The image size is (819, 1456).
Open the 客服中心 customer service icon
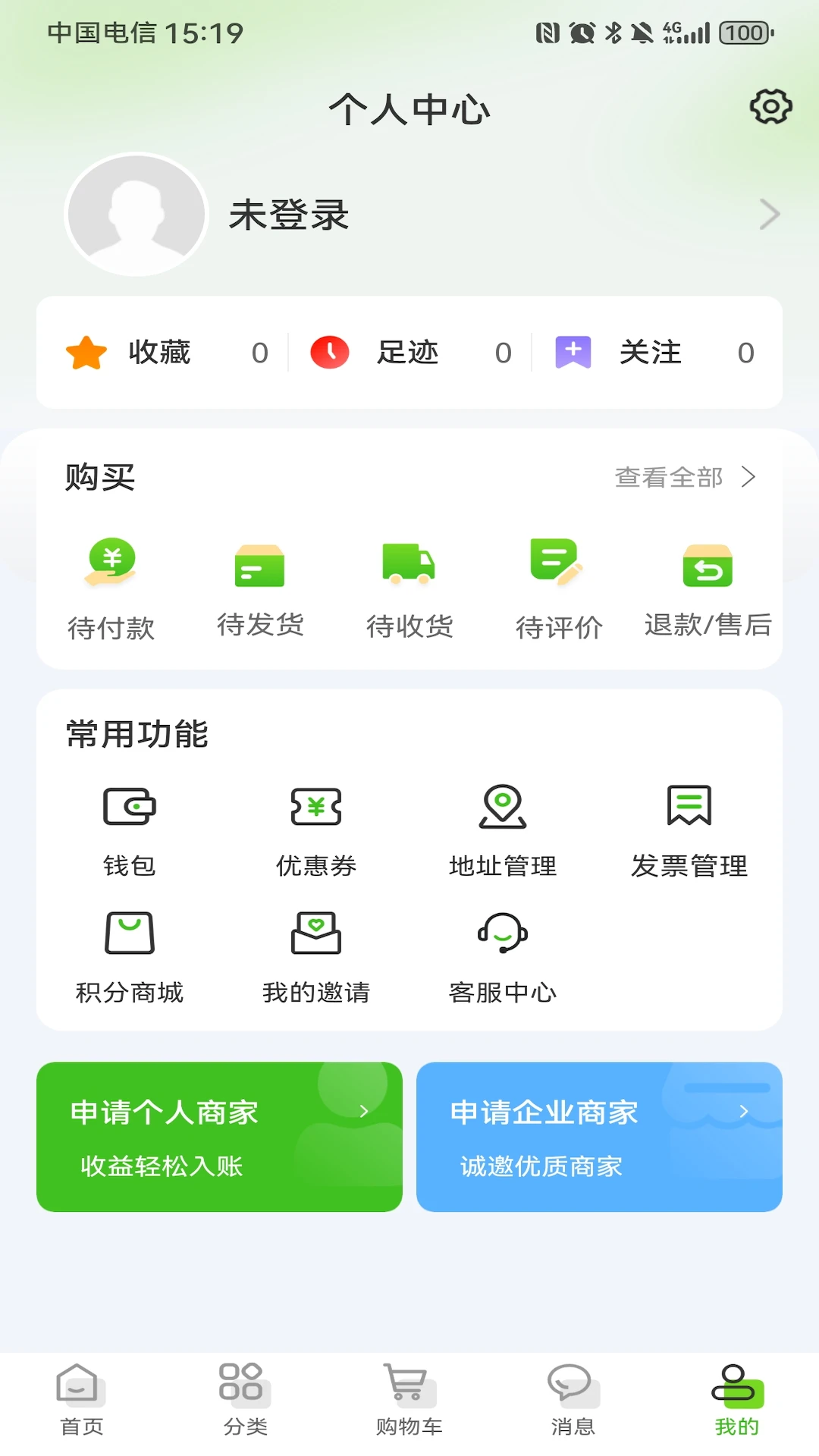click(503, 937)
